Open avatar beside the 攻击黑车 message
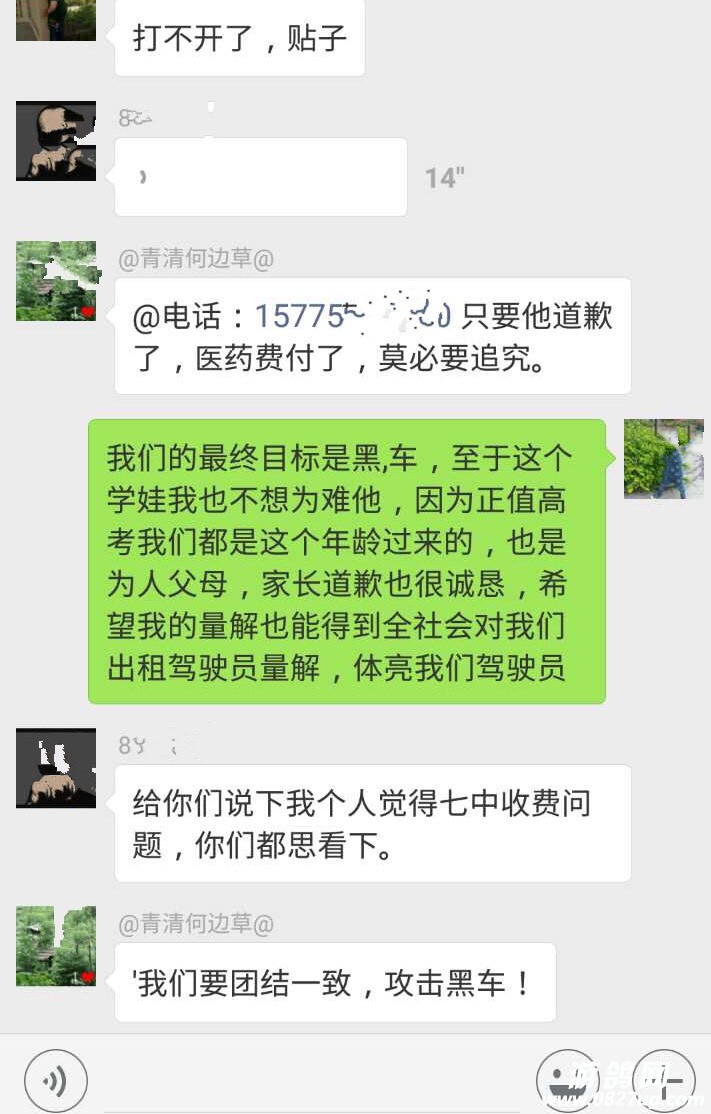711x1114 pixels. coord(56,946)
